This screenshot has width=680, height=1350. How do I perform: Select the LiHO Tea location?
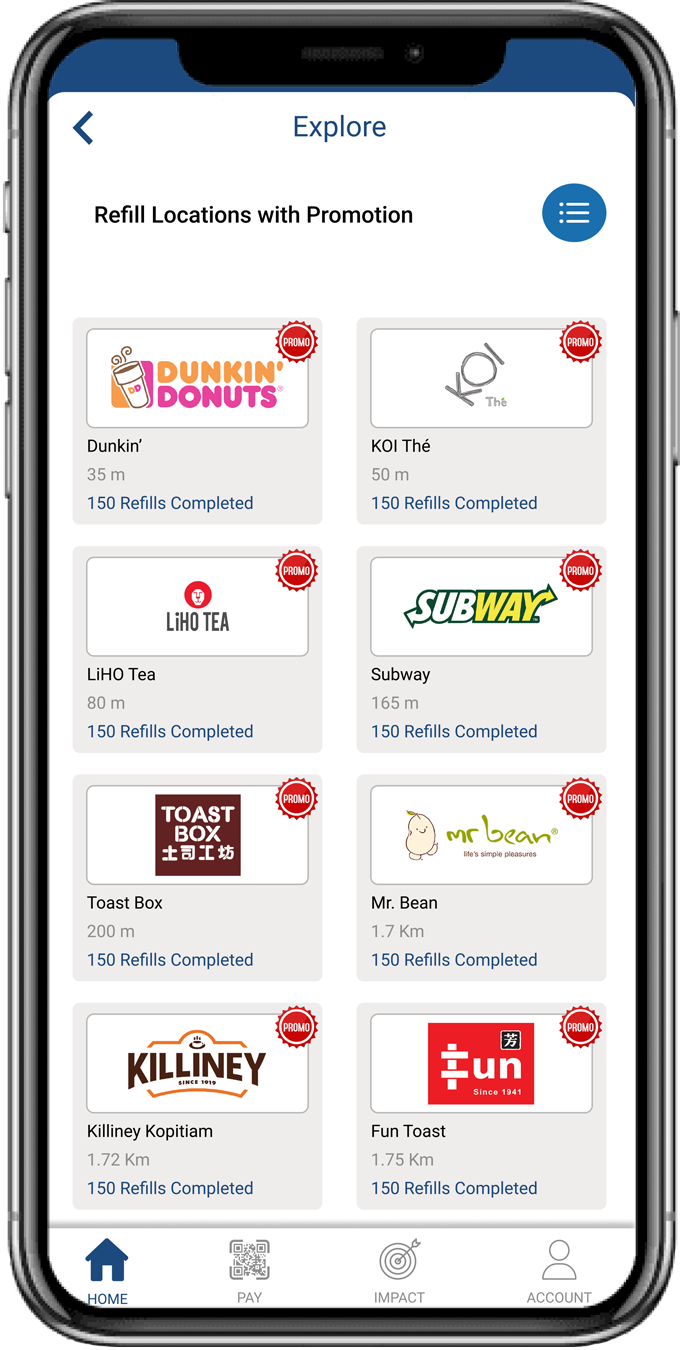197,648
